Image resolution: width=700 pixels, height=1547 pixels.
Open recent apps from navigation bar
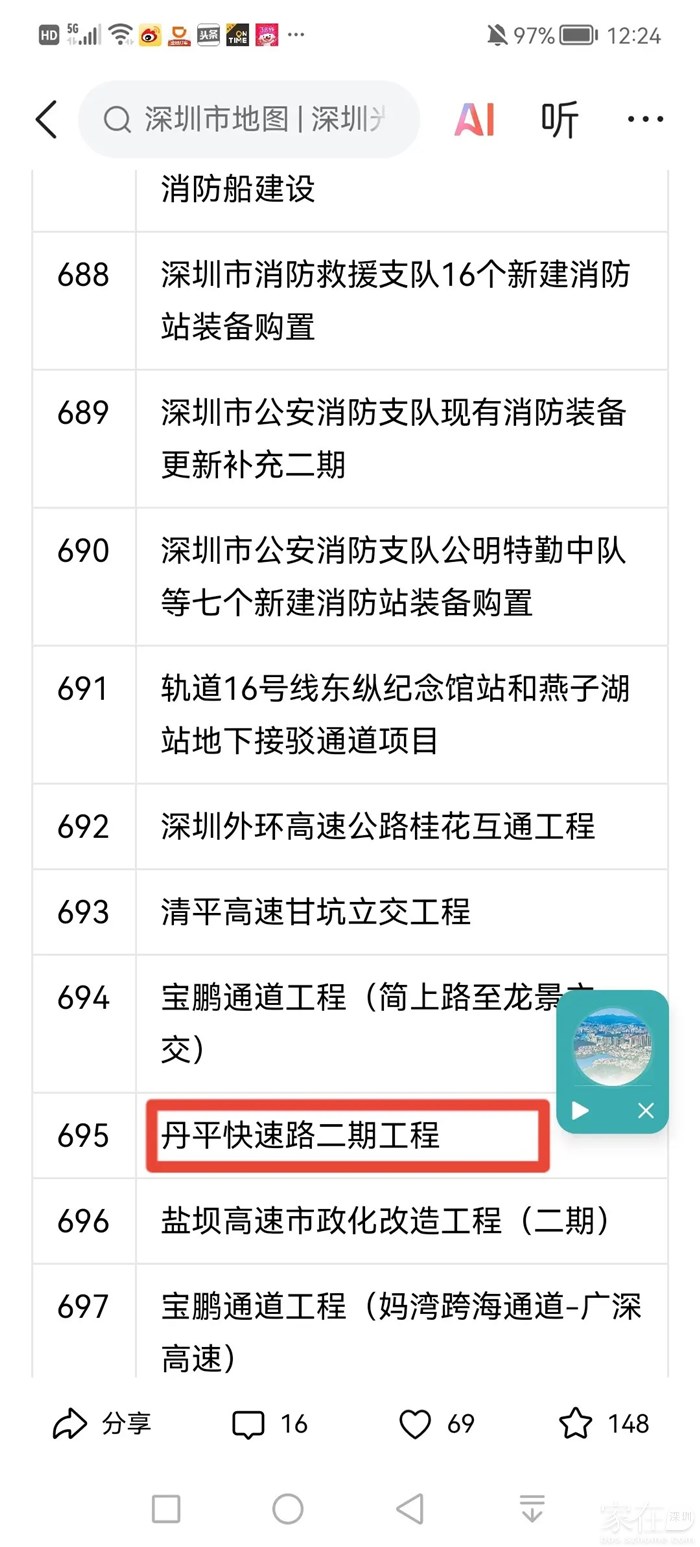point(166,1508)
